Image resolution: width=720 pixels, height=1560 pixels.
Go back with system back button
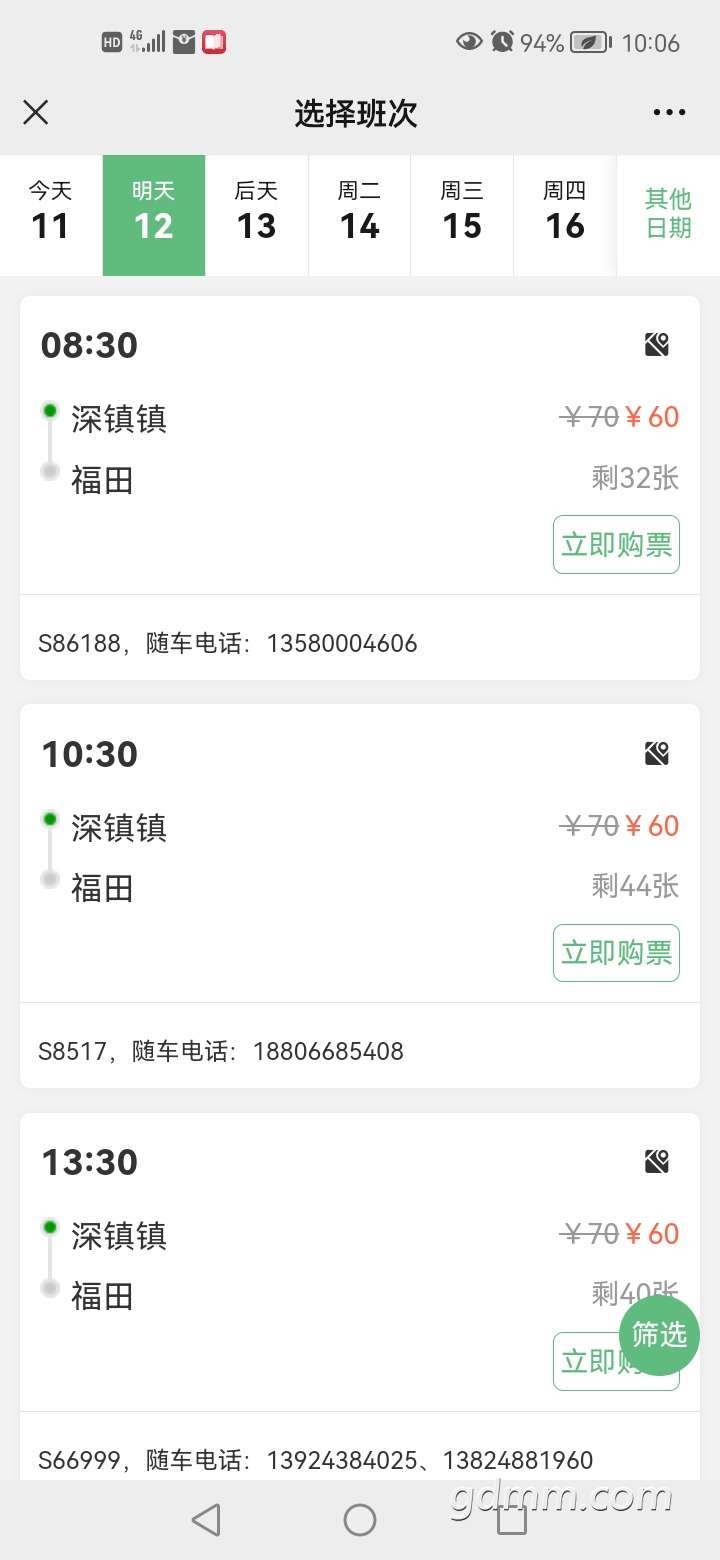click(x=206, y=1520)
